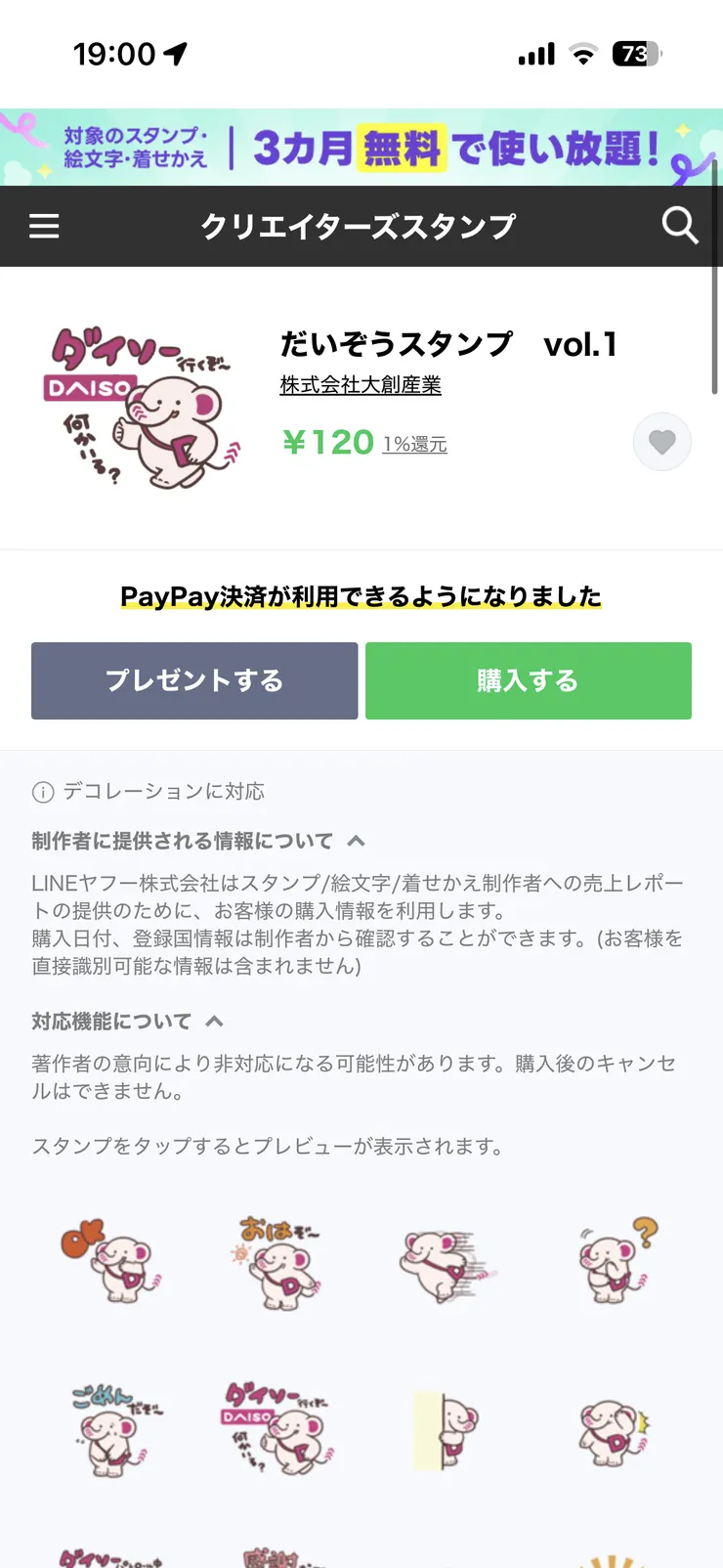The height and width of the screenshot is (1568, 723).
Task: Open the 1%還元 link
Action: [414, 444]
